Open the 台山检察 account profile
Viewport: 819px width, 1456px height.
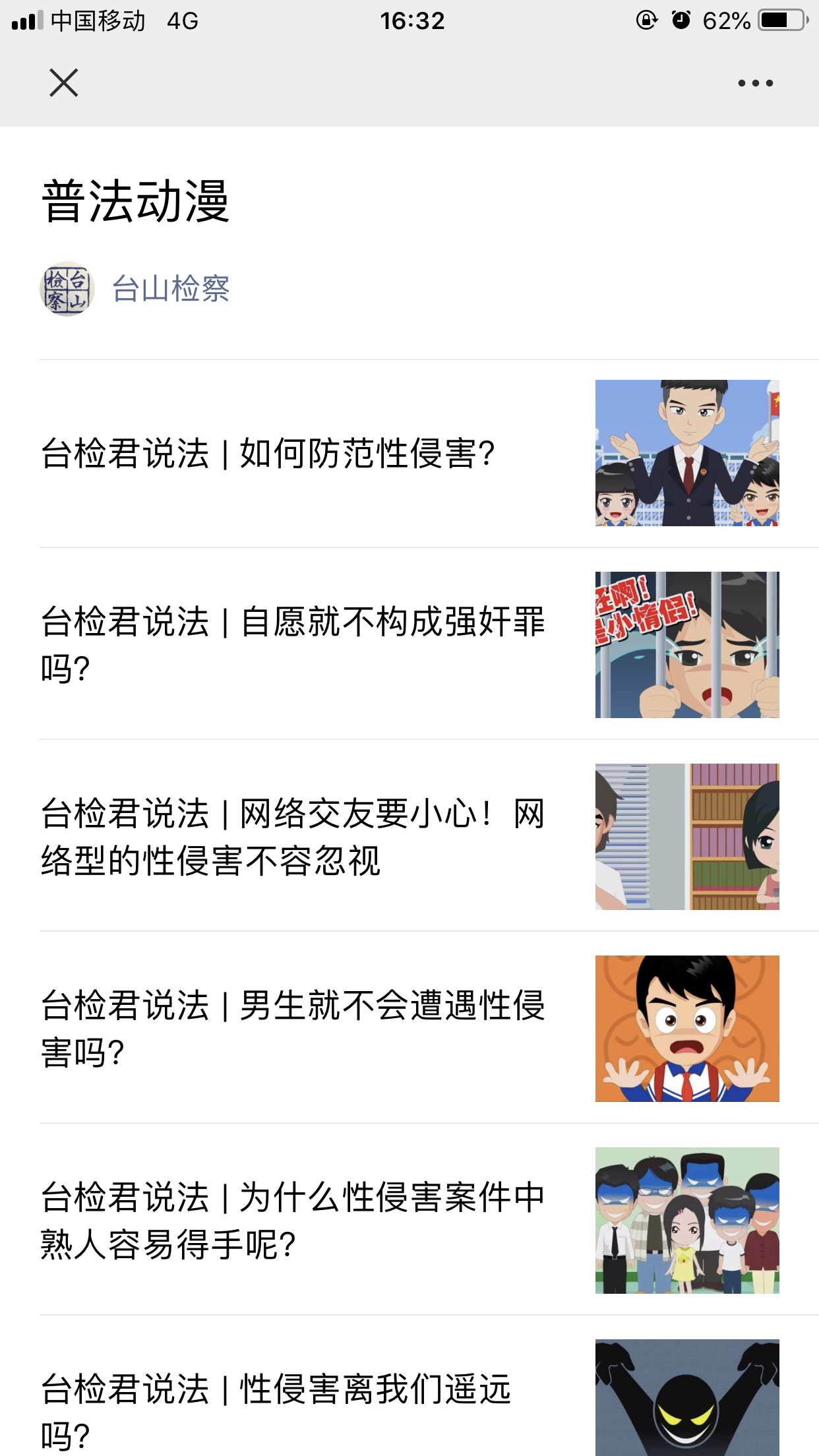pos(170,289)
